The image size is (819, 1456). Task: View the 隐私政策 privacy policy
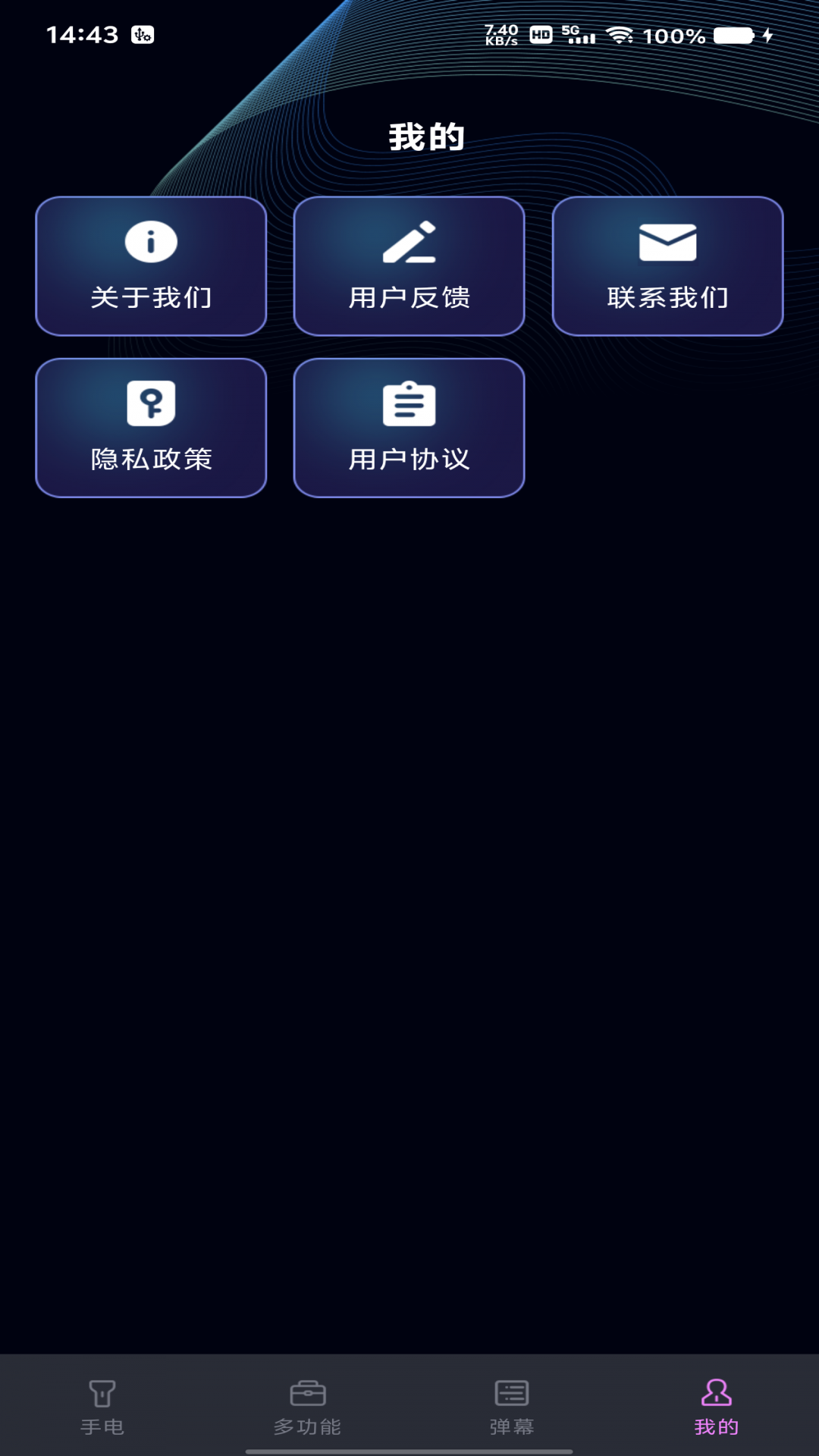point(150,427)
